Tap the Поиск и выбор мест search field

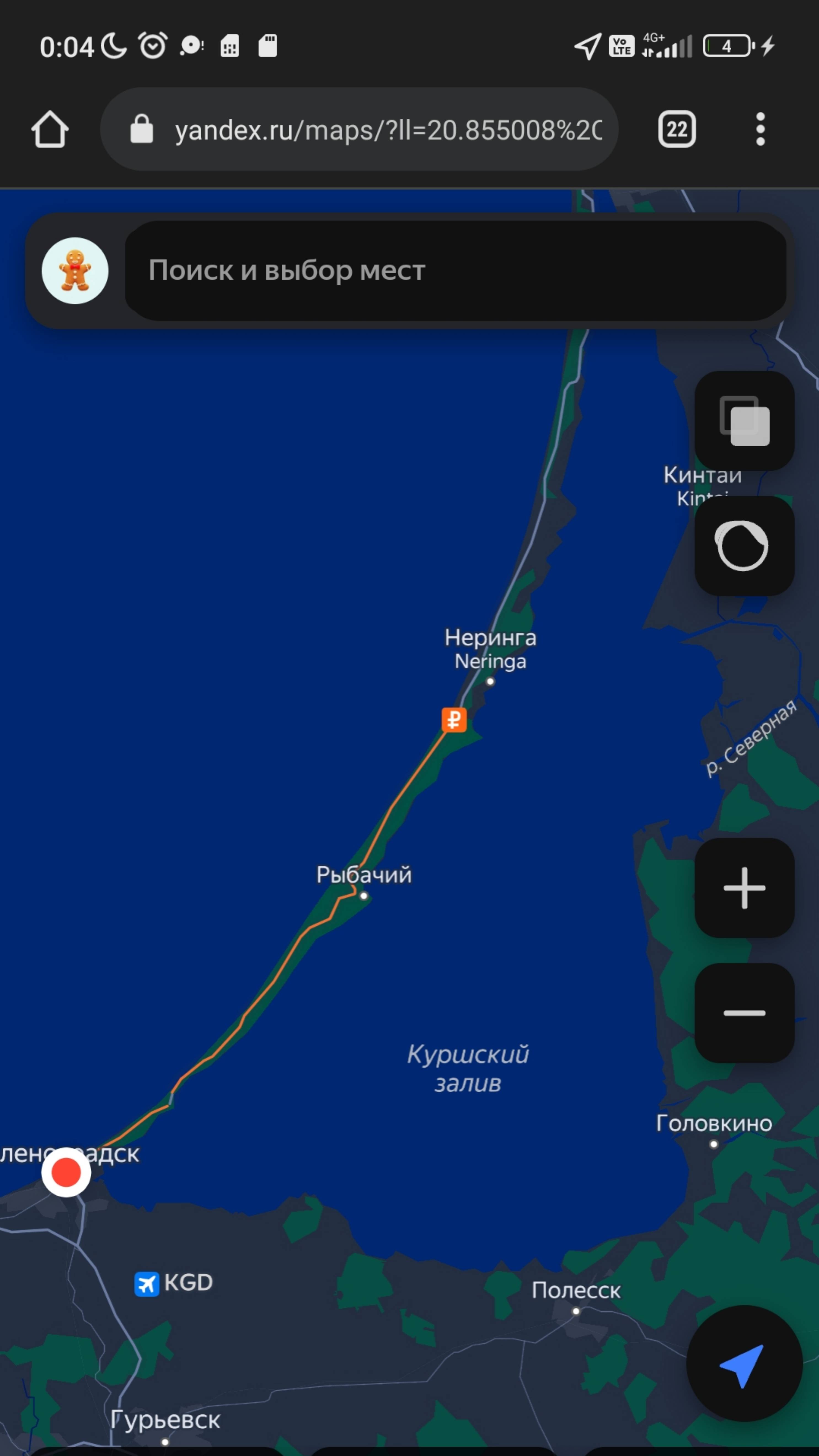455,271
